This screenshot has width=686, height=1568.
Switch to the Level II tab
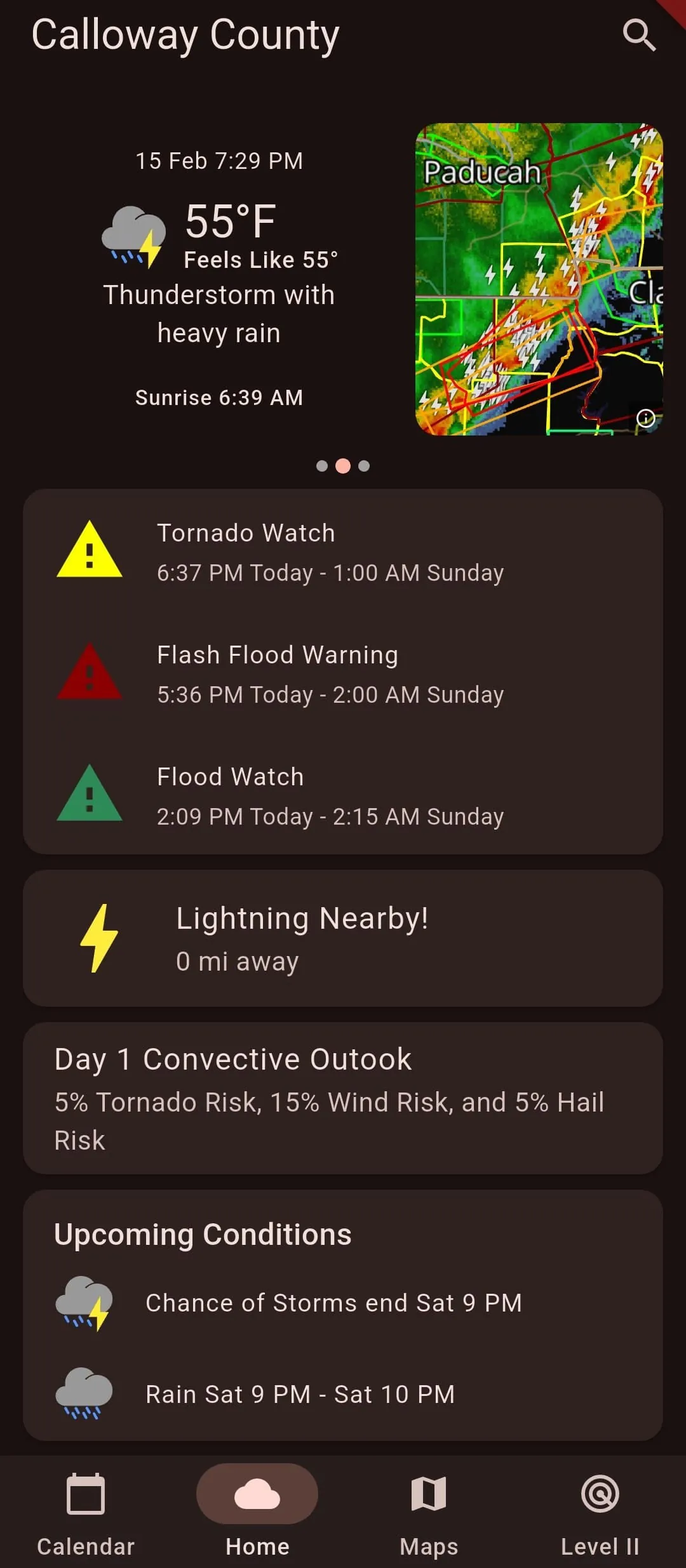[600, 1513]
